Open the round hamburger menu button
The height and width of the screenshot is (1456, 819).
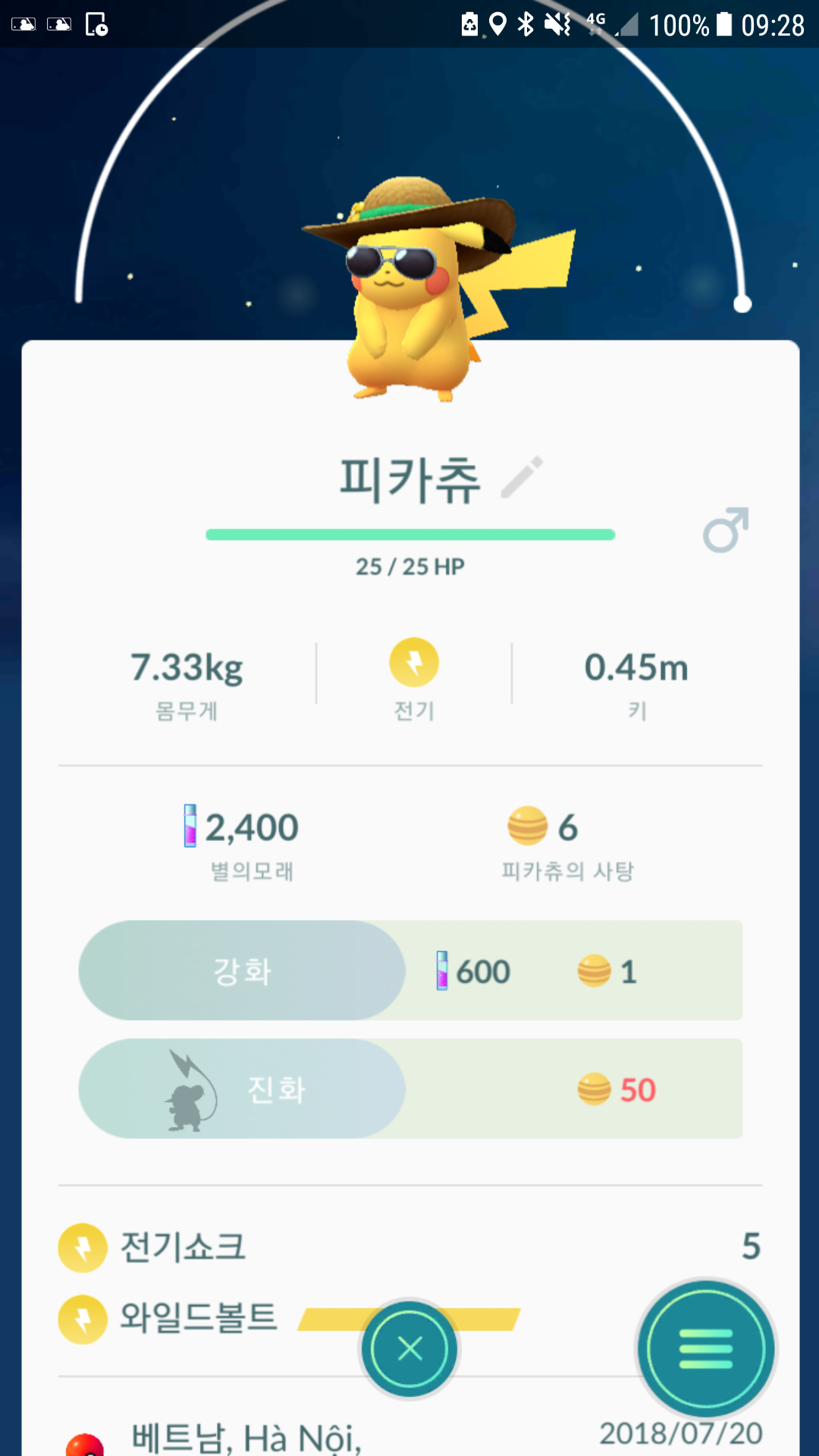point(706,1349)
